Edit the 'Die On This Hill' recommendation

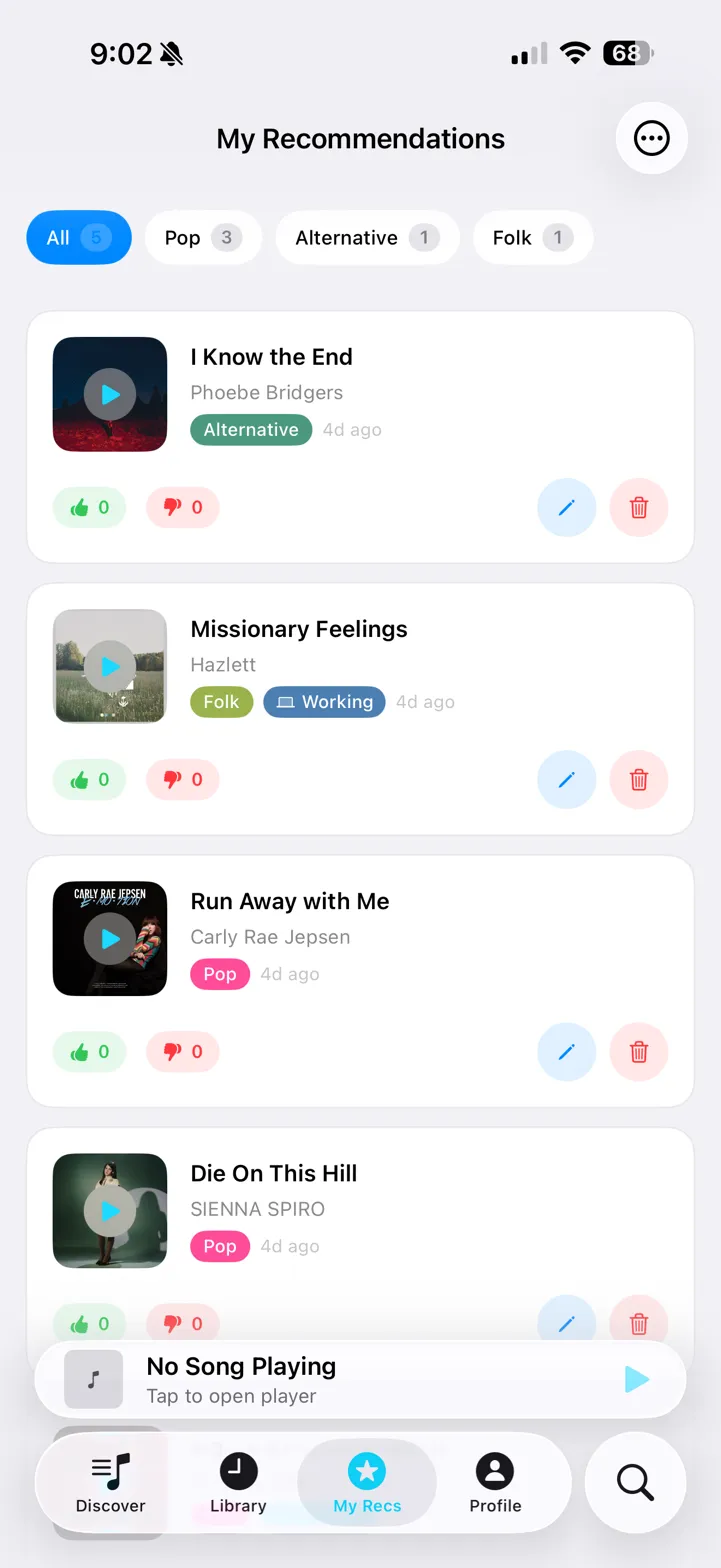point(566,1322)
